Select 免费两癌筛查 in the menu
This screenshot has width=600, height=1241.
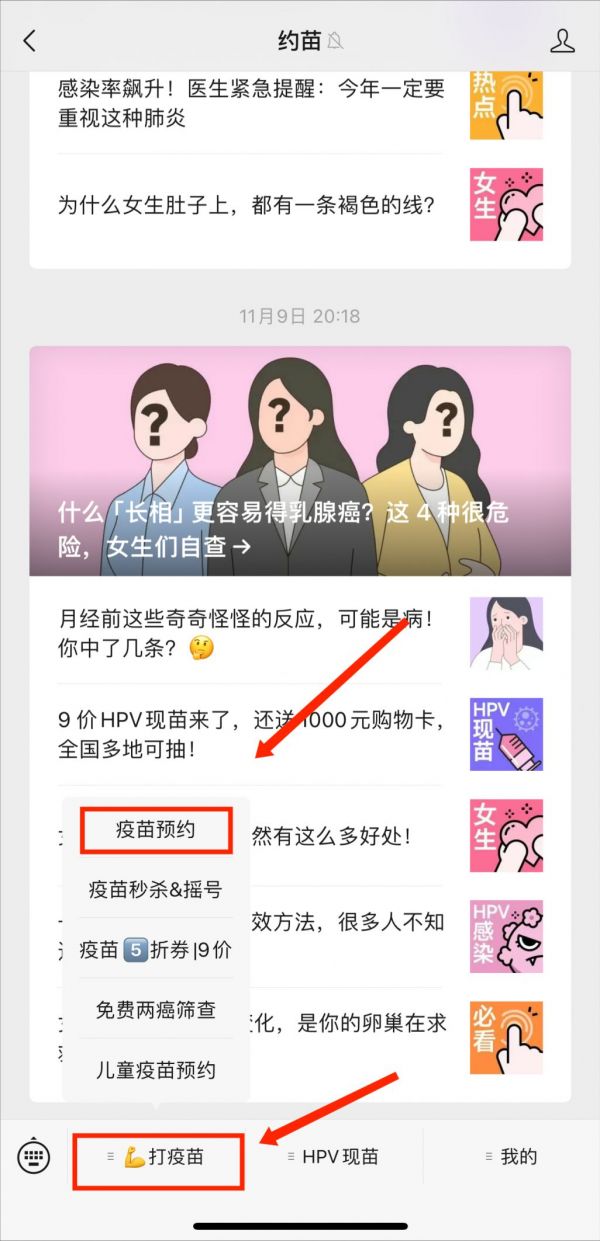(x=156, y=1010)
